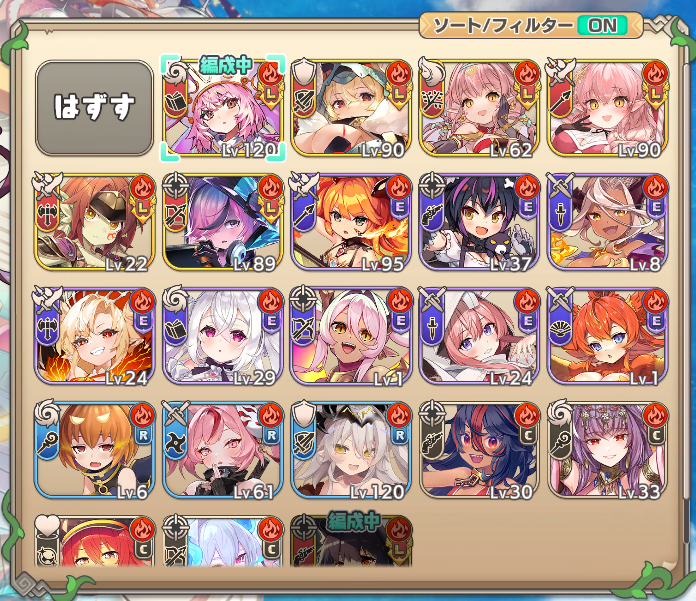This screenshot has height=601, width=696.
Task: Choose the Lv22 character with goggles cap
Action: pos(95,222)
